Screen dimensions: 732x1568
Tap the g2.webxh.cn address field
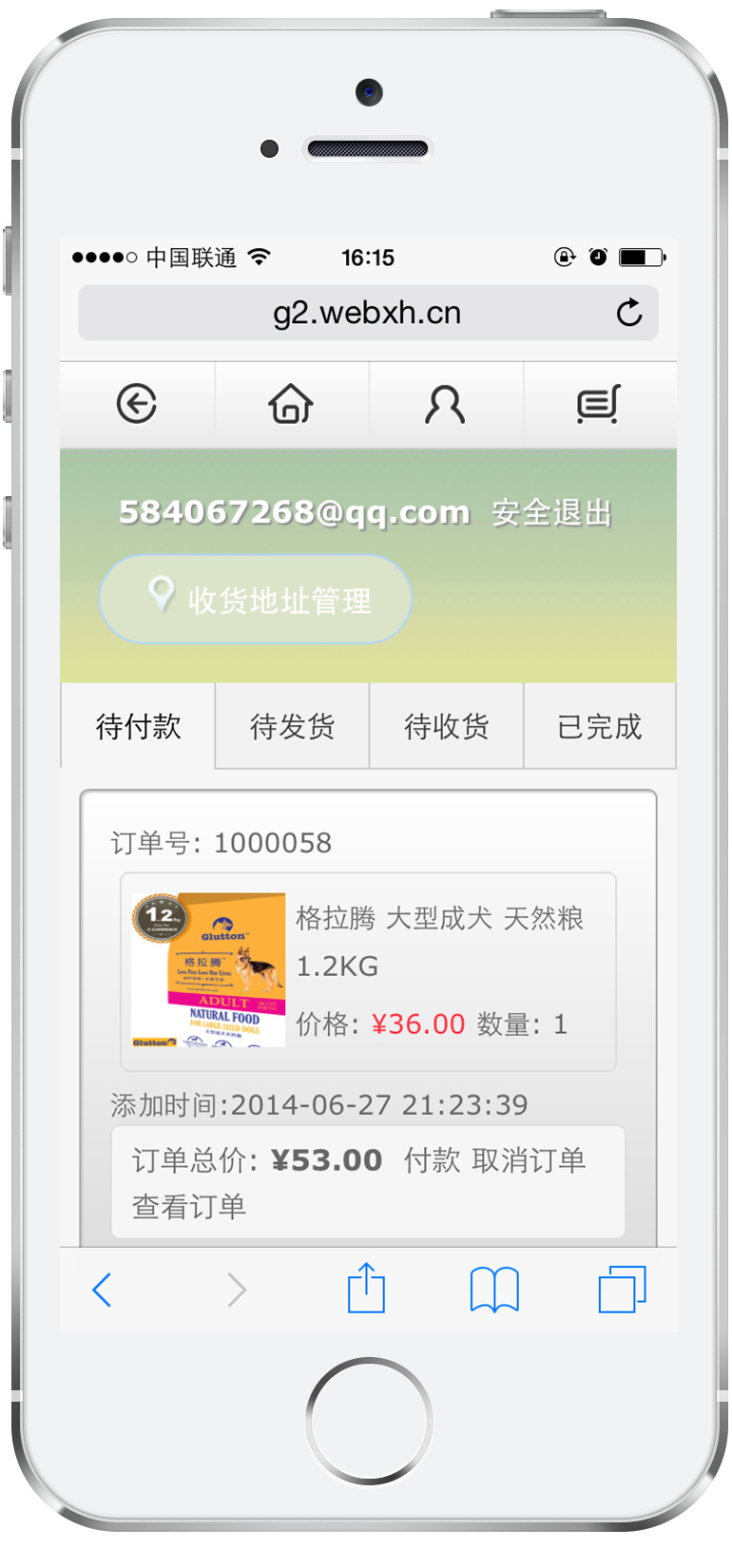367,313
